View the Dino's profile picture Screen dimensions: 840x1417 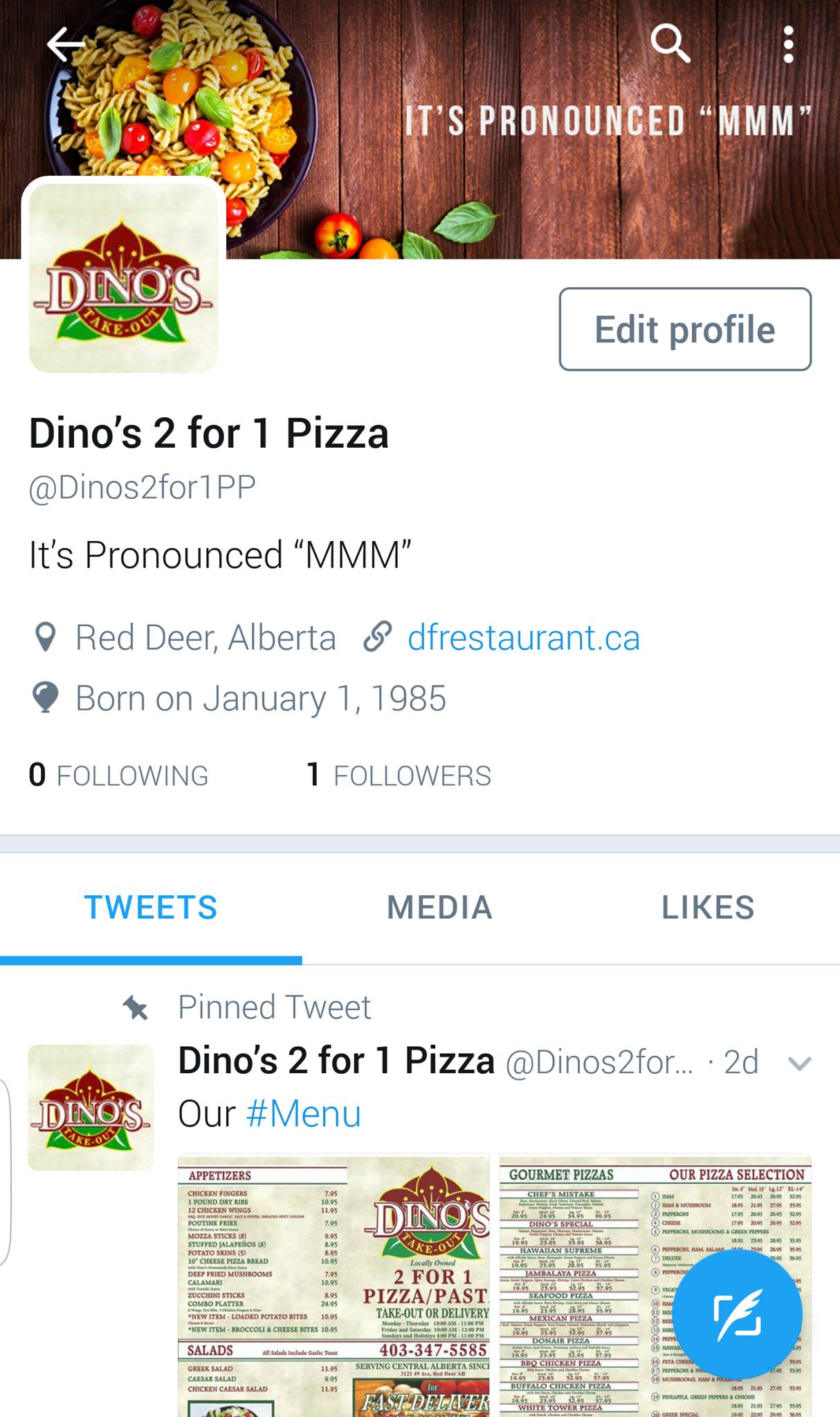124,277
